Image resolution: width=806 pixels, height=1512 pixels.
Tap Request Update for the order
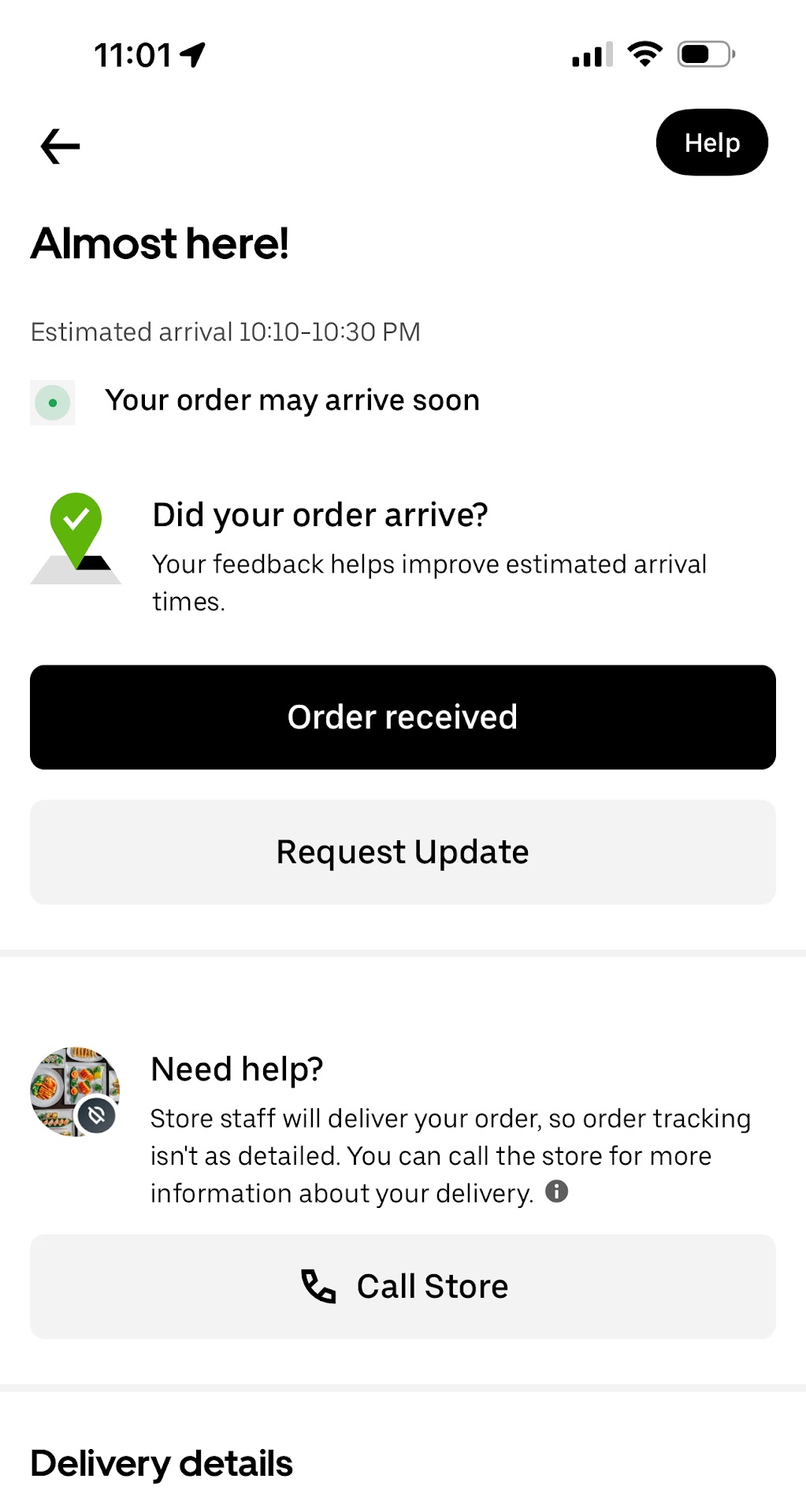click(403, 852)
